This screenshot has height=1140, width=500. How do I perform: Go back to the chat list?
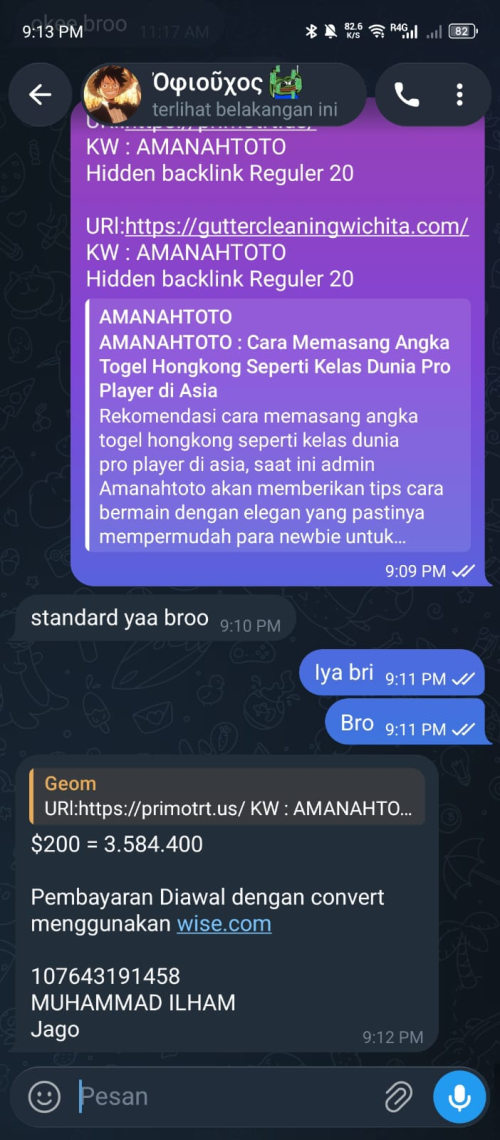(40, 95)
